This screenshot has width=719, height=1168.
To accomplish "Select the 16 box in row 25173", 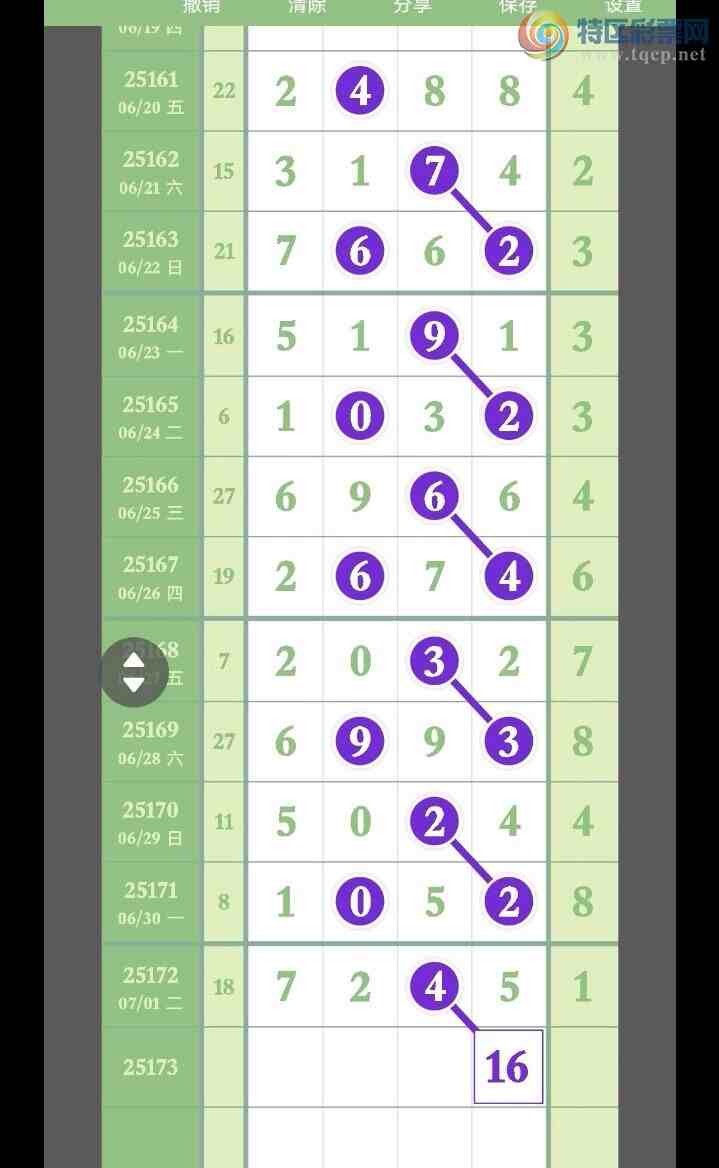I will [x=507, y=1067].
